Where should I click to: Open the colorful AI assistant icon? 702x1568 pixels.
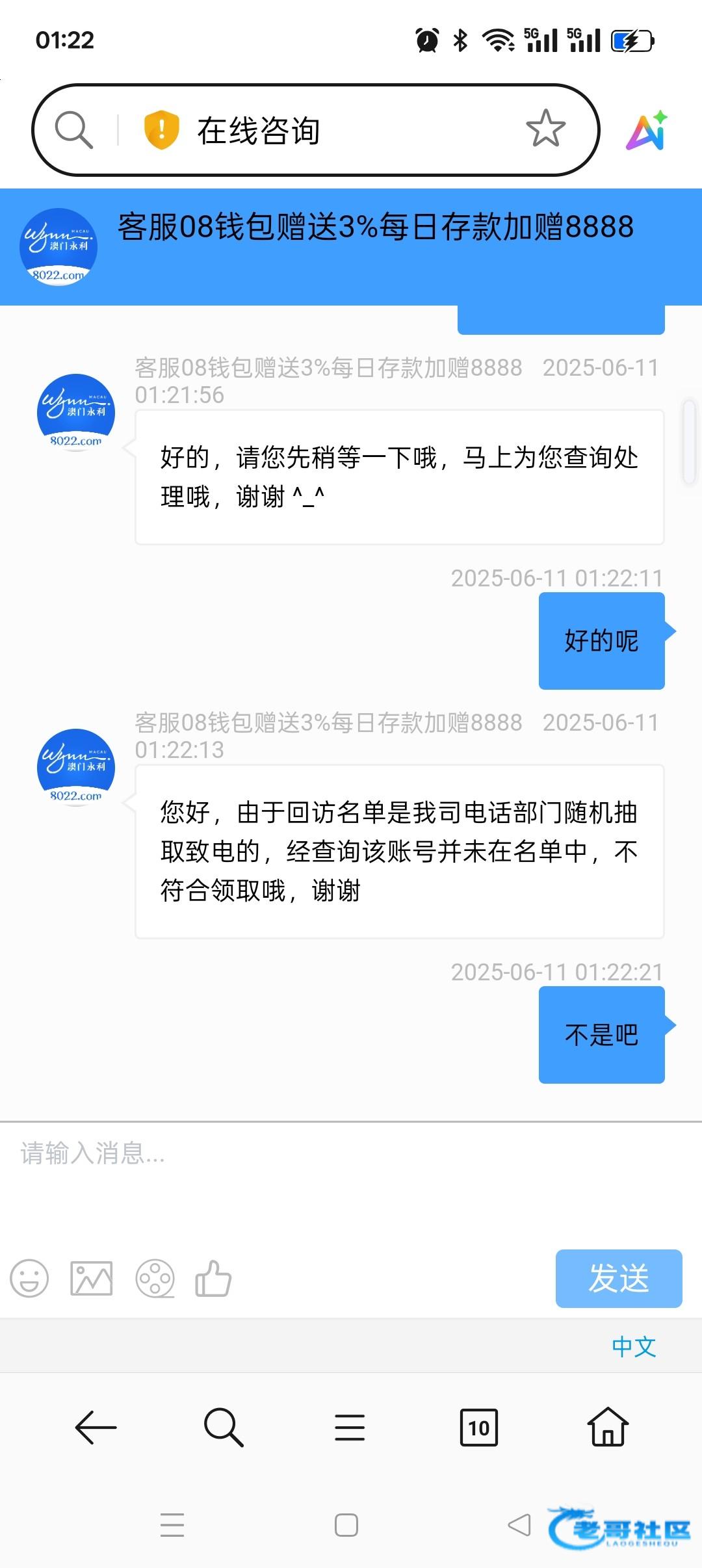647,131
